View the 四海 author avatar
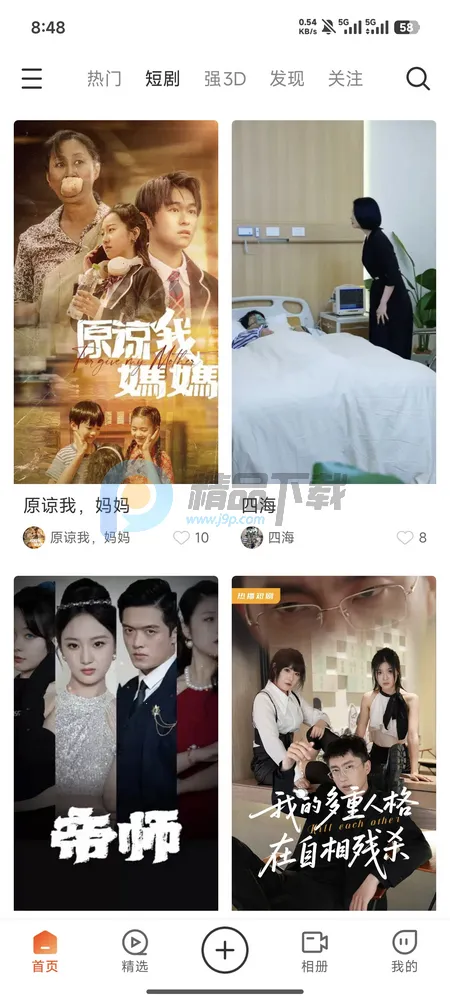This screenshot has height=1001, width=450. (x=252, y=538)
